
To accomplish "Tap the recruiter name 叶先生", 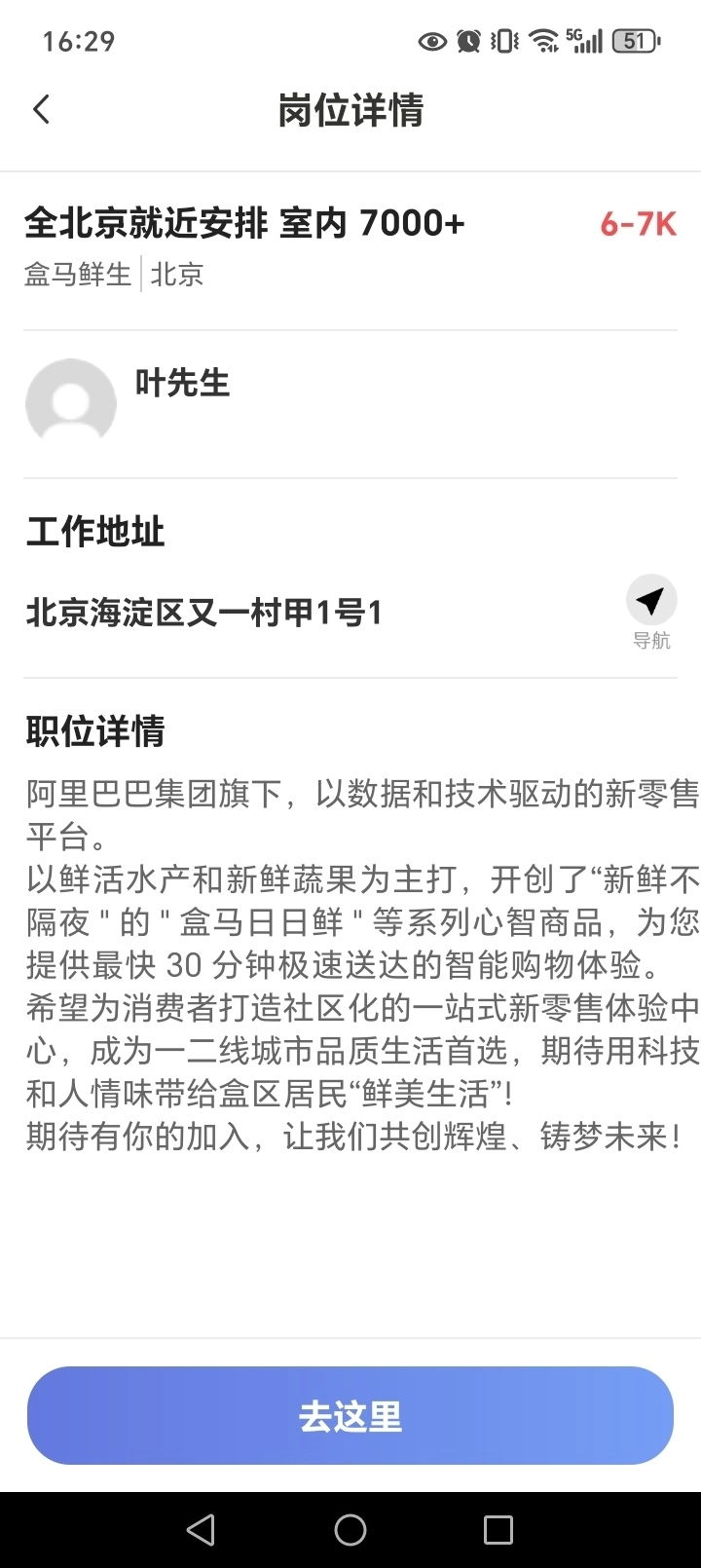I will (181, 383).
